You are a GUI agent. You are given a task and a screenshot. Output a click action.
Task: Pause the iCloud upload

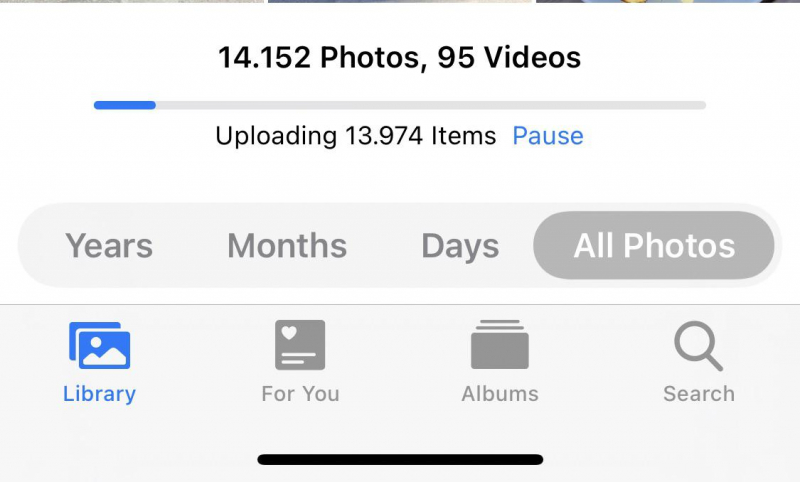[x=547, y=136]
